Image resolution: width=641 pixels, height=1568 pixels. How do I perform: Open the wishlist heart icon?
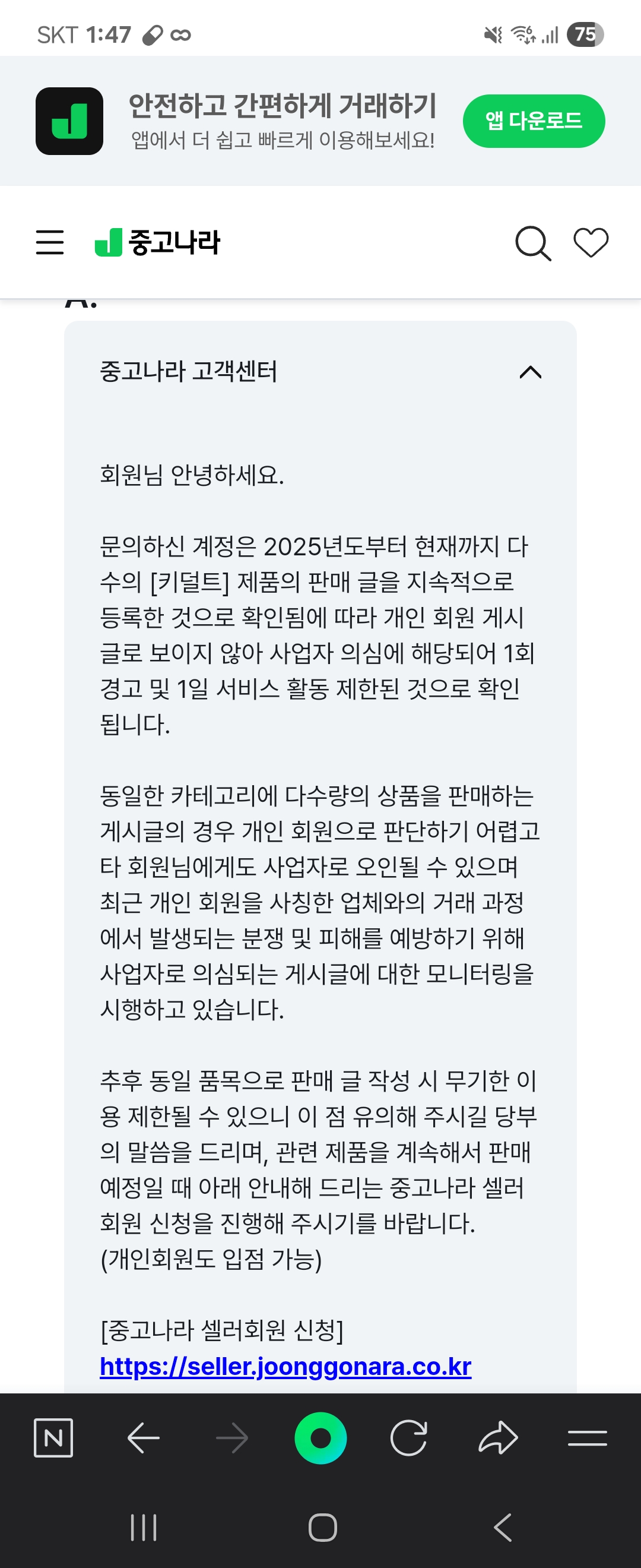pyautogui.click(x=591, y=242)
